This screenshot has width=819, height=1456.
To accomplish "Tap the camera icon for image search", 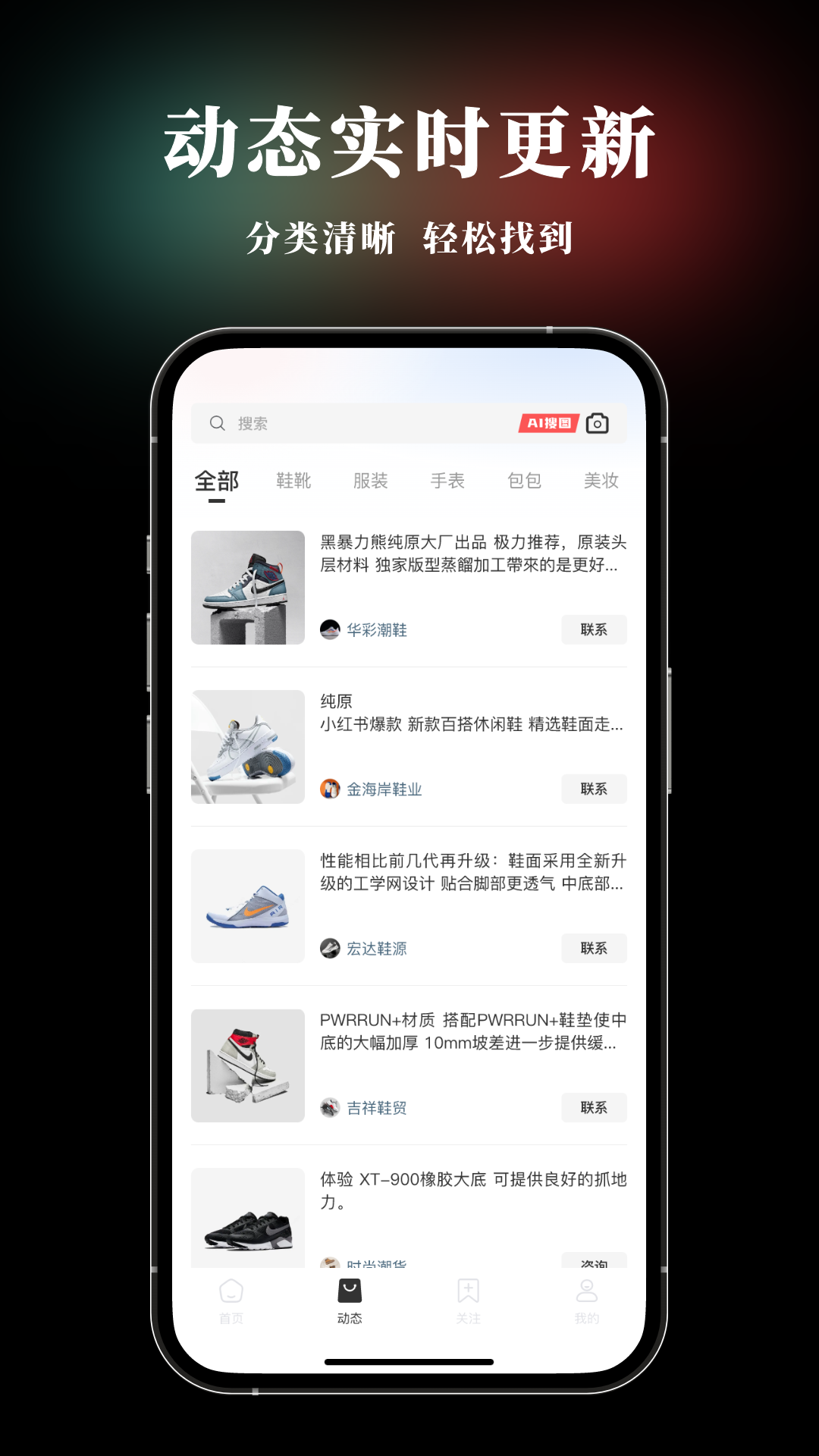I will click(598, 423).
